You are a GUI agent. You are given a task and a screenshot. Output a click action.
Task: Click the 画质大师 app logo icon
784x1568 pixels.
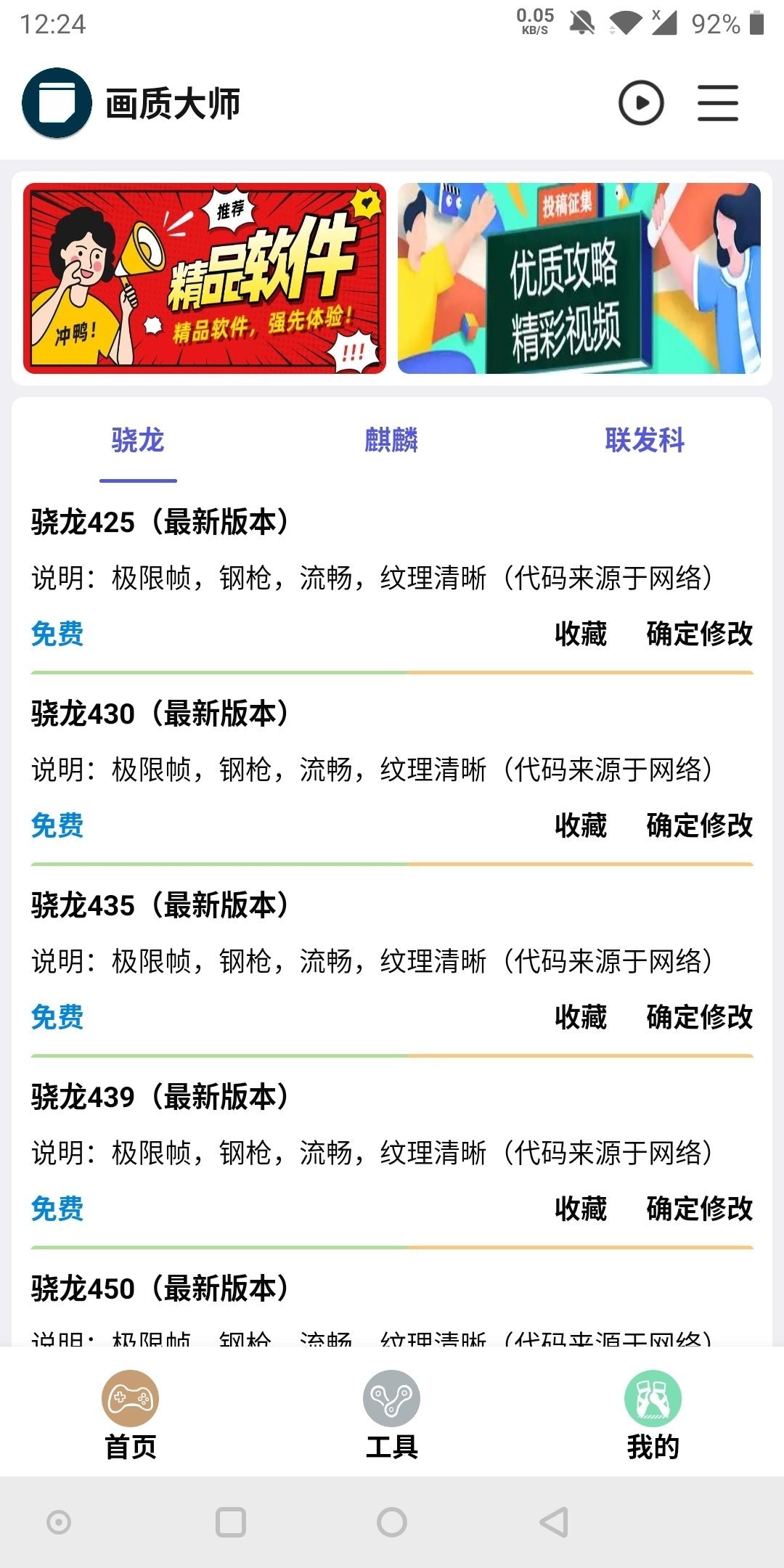55,102
